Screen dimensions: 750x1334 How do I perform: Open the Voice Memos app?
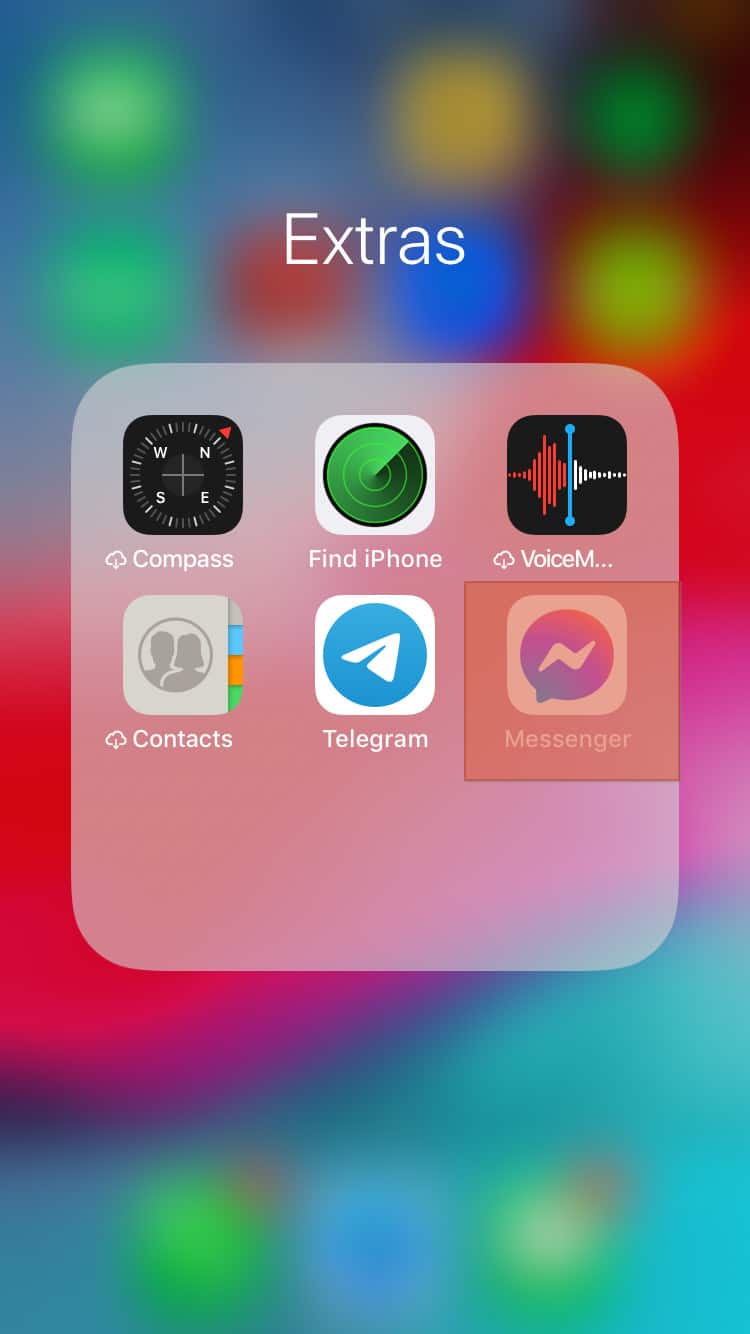point(567,475)
